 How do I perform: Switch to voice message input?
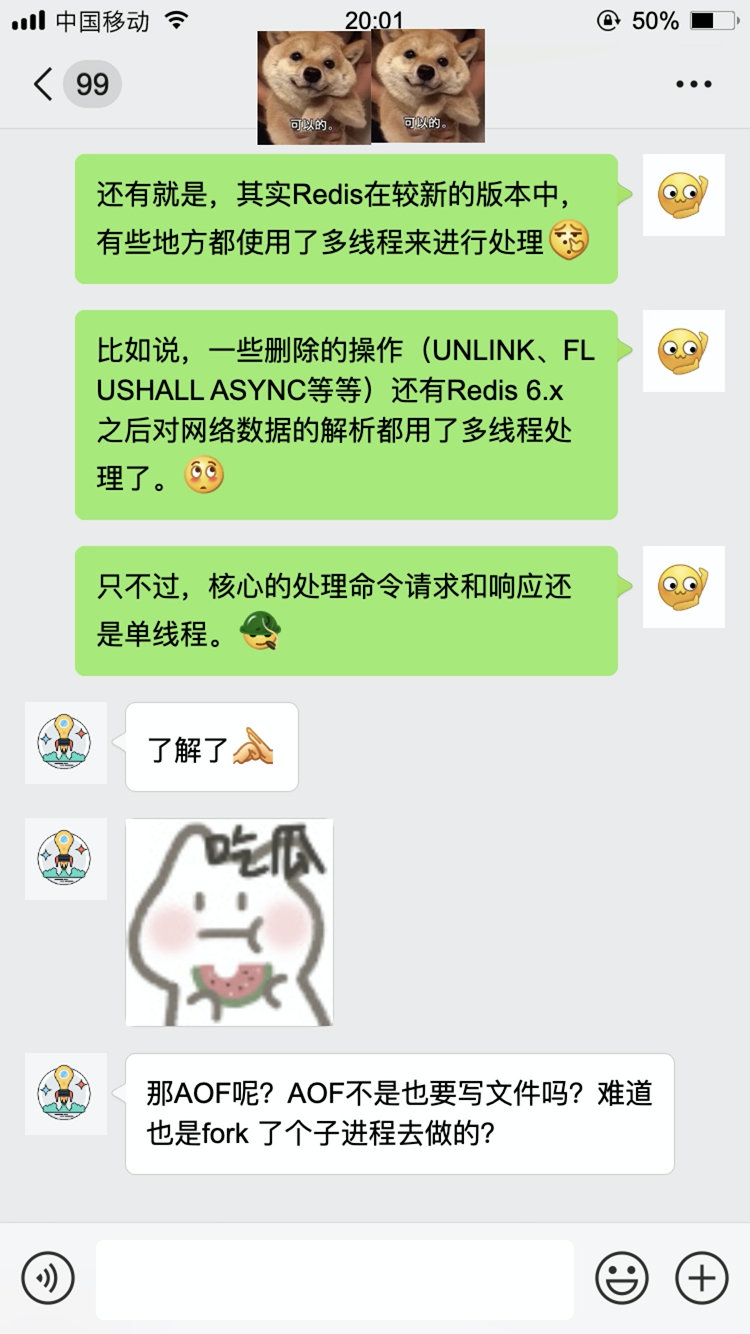coord(48,1278)
